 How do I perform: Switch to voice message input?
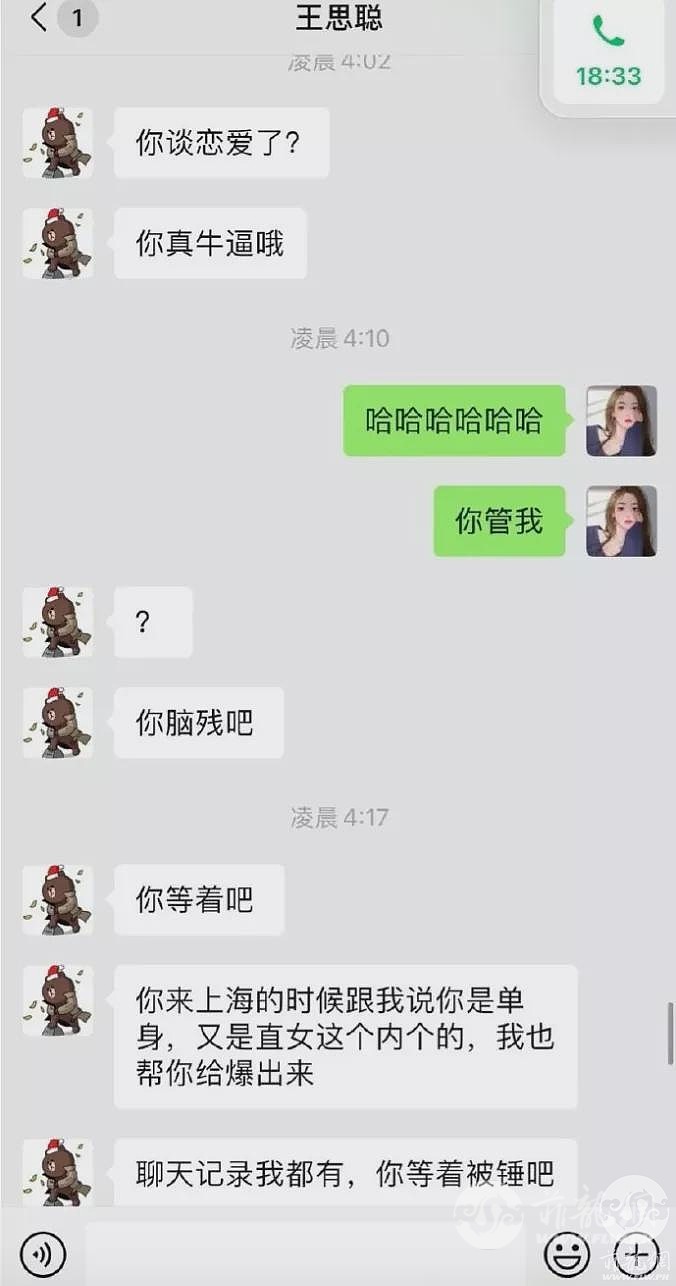click(x=42, y=1252)
